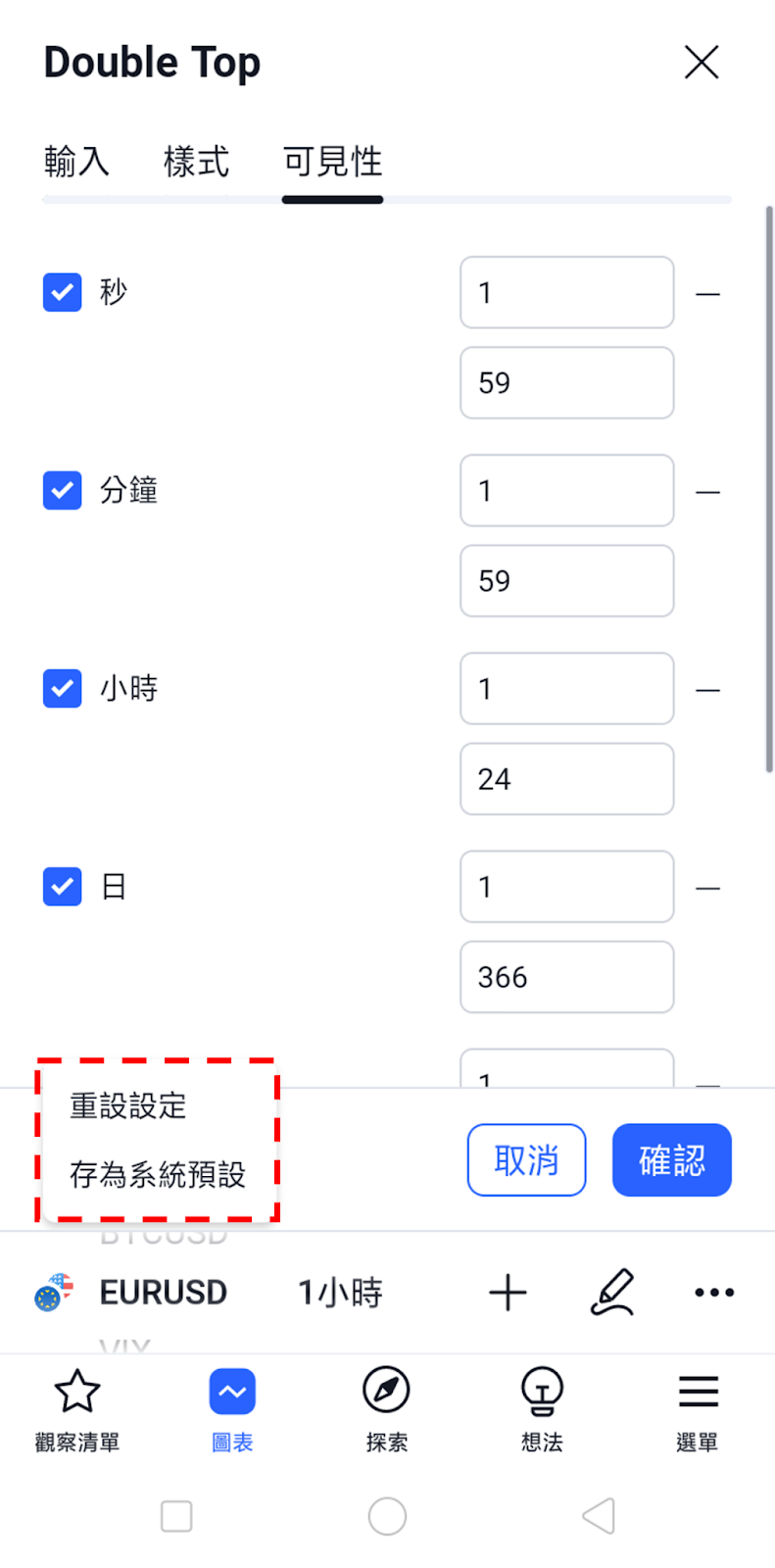
Task: Open the 探索 tab
Action: tap(387, 1410)
